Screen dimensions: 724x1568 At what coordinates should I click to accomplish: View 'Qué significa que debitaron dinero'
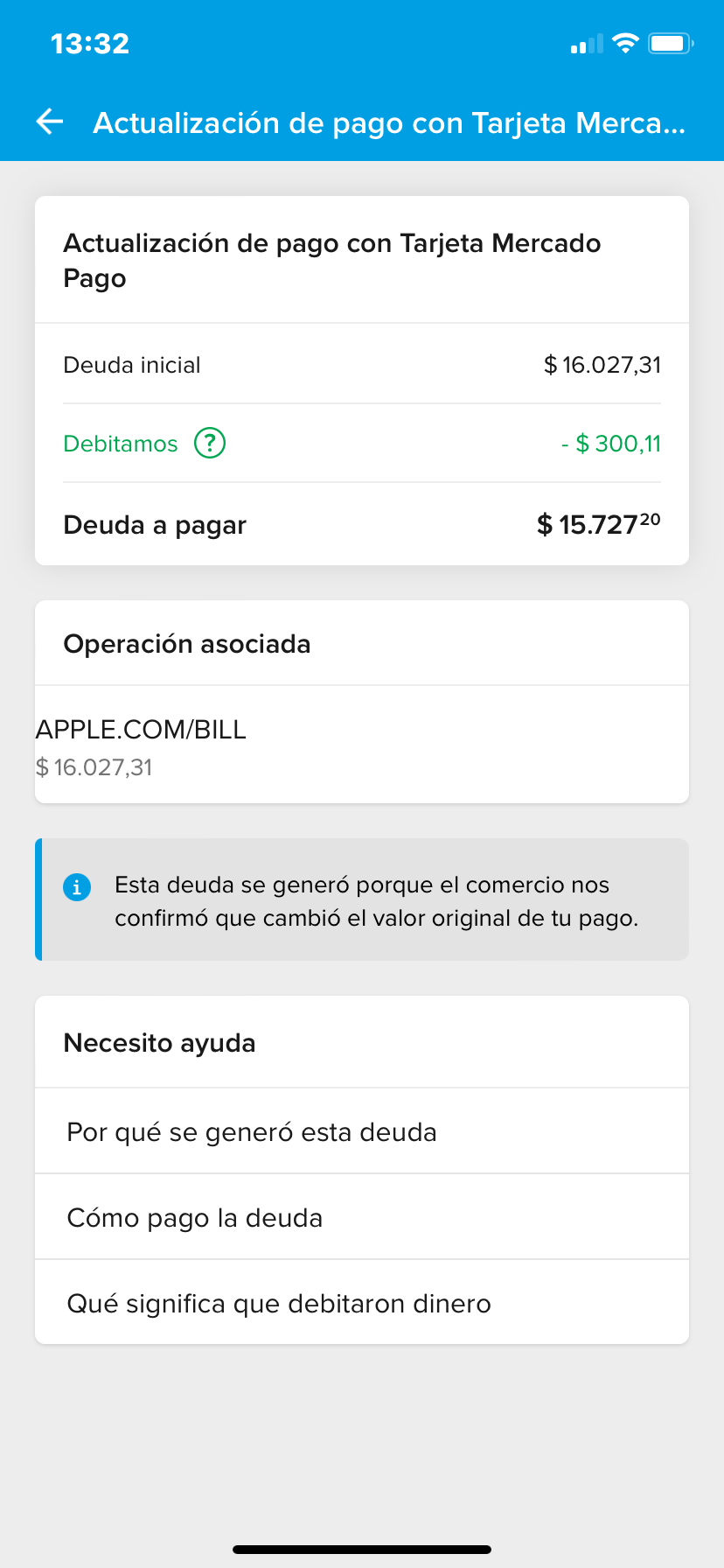361,1303
